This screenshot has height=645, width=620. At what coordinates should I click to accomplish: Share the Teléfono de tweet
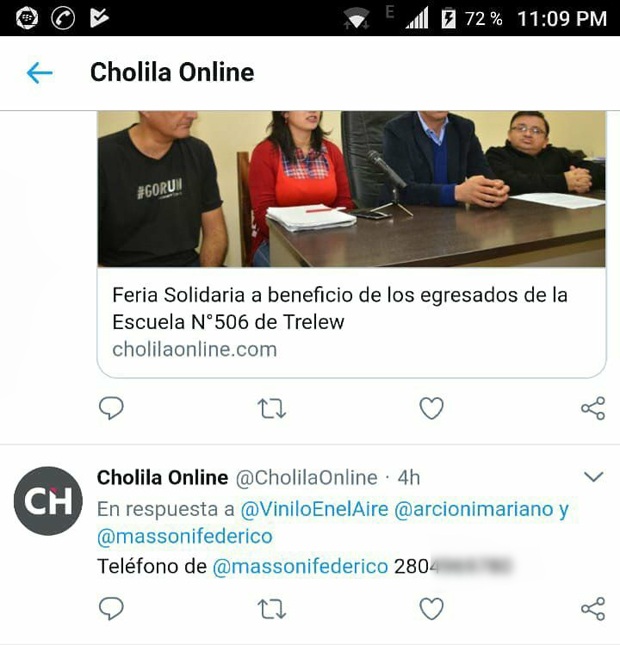pos(592,608)
